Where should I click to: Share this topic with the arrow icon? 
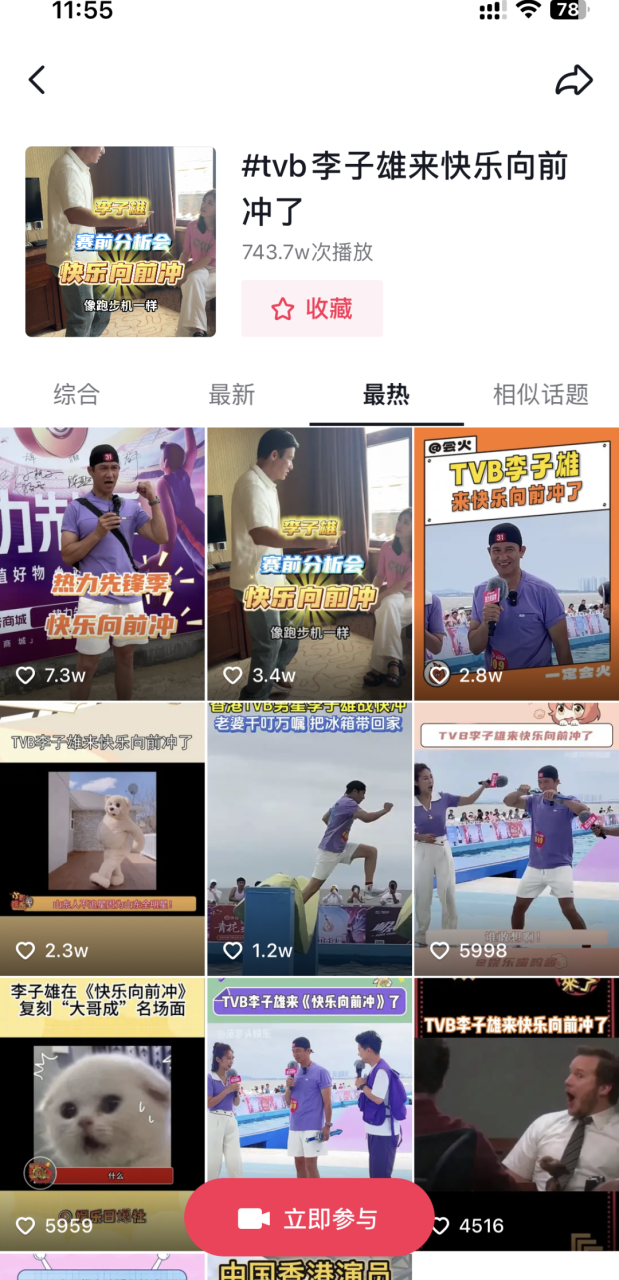coord(574,81)
